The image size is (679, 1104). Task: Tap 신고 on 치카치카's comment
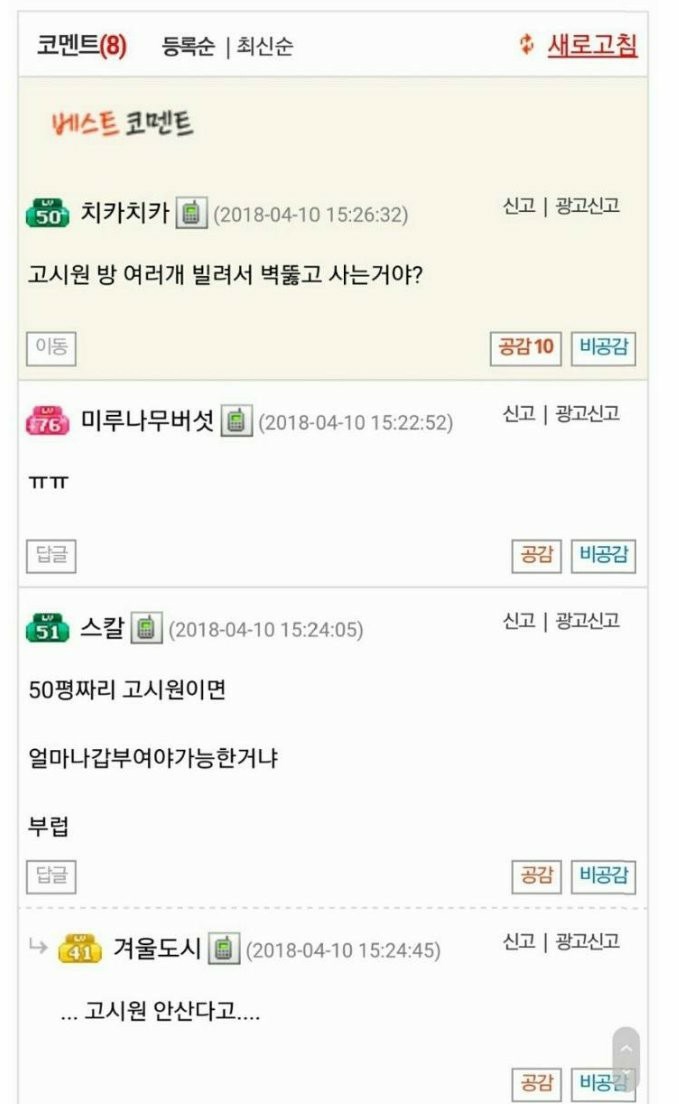point(519,206)
